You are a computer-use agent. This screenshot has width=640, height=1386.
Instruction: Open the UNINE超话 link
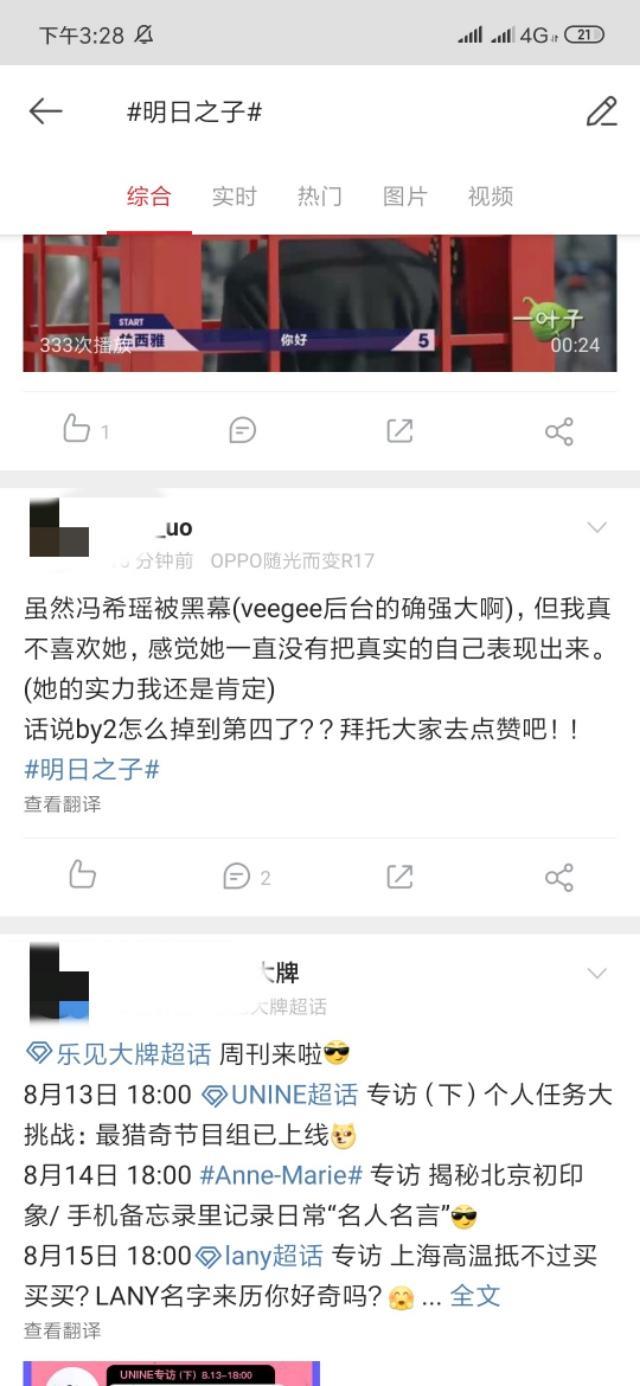click(x=281, y=1095)
